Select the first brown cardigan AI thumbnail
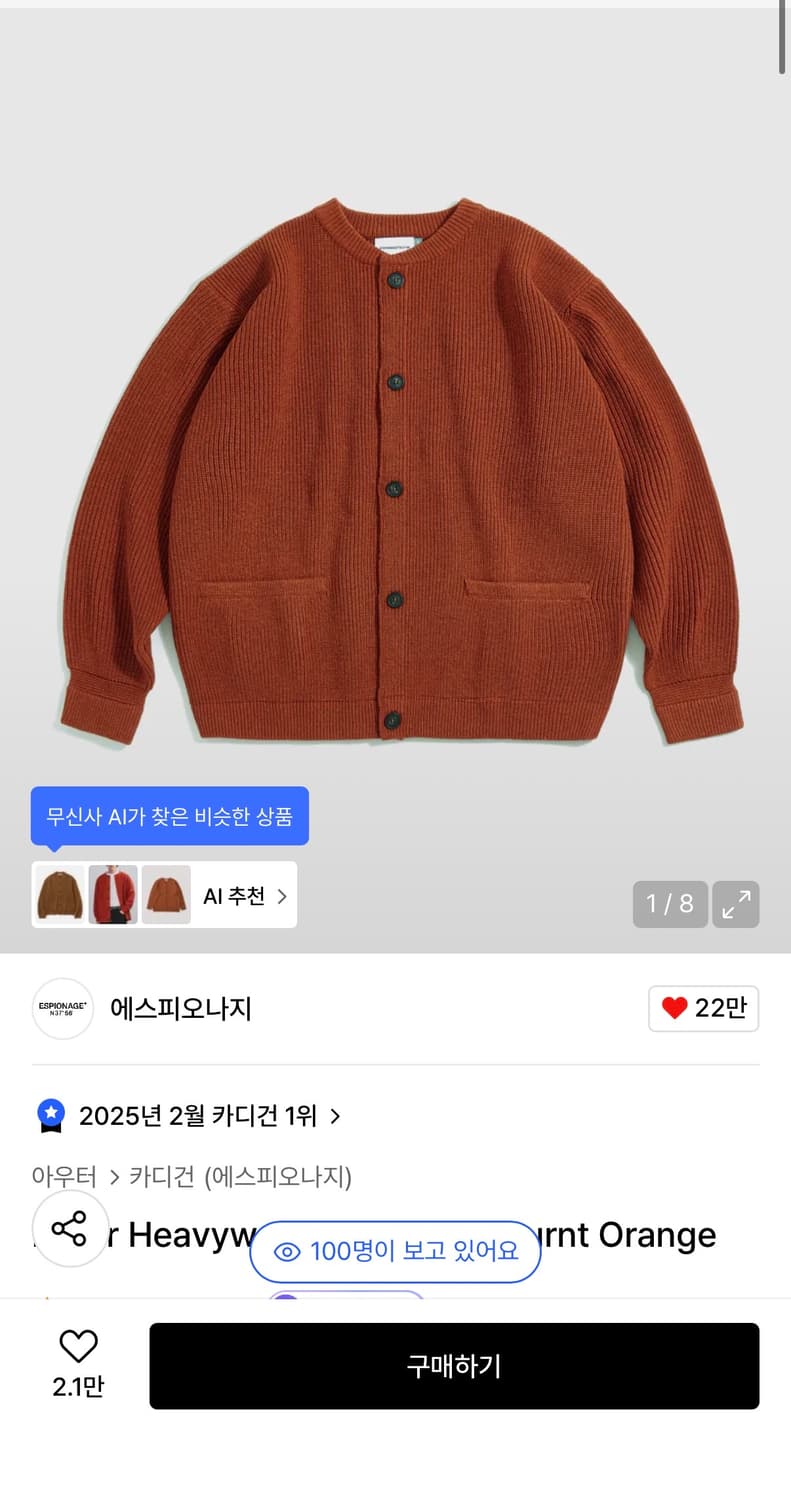Image resolution: width=791 pixels, height=1500 pixels. click(59, 895)
